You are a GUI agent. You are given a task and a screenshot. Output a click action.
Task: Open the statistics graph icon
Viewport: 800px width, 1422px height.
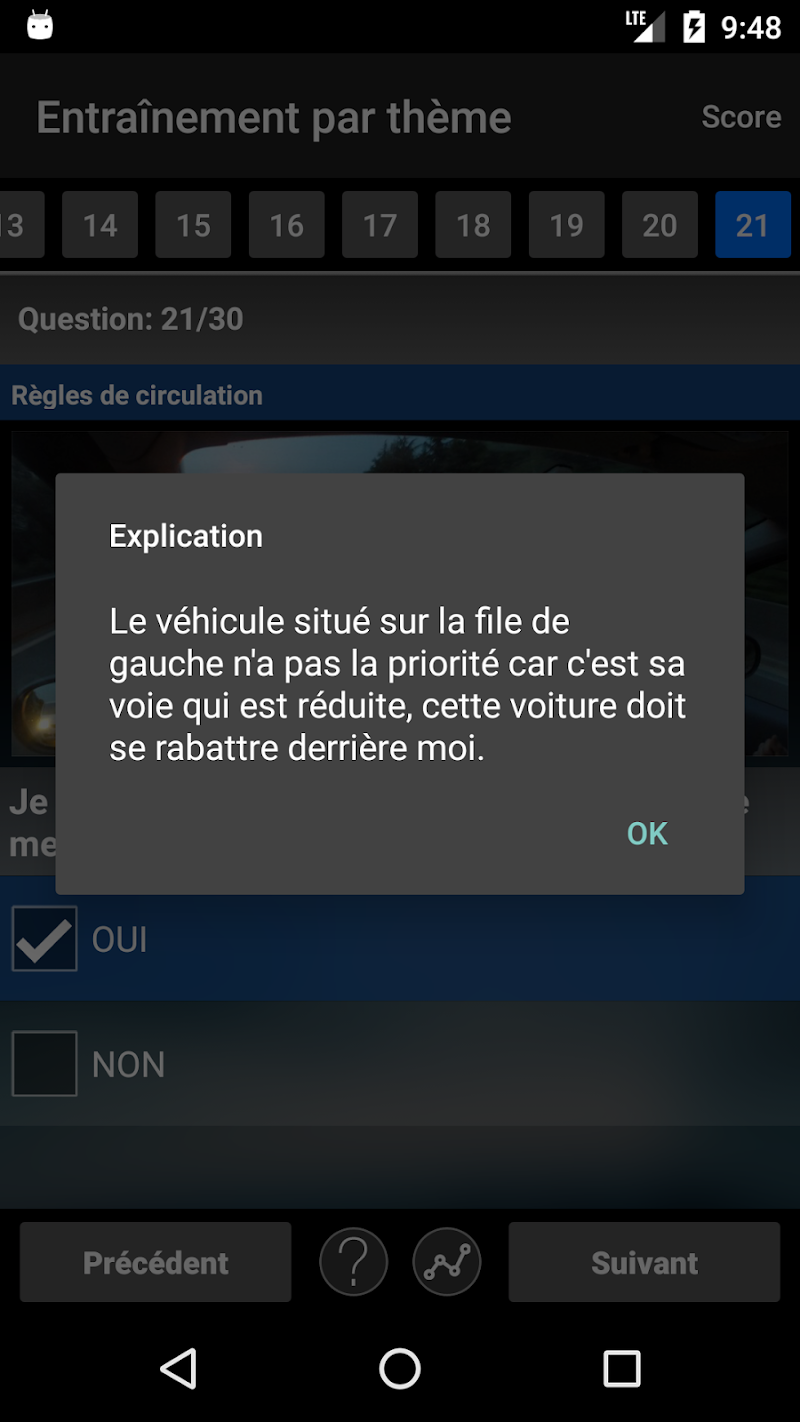447,1262
